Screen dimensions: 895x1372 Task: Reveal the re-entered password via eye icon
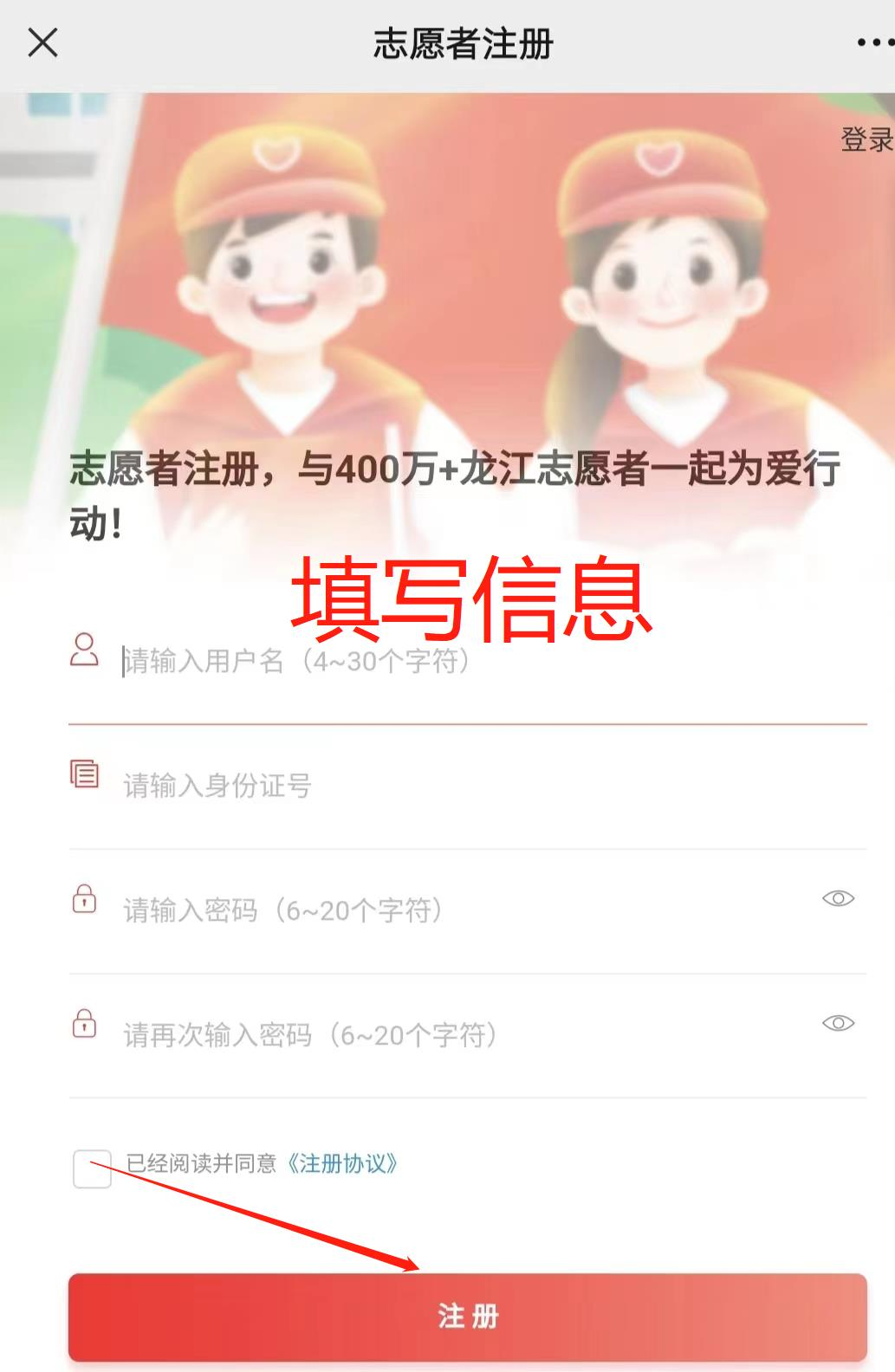pyautogui.click(x=838, y=1024)
